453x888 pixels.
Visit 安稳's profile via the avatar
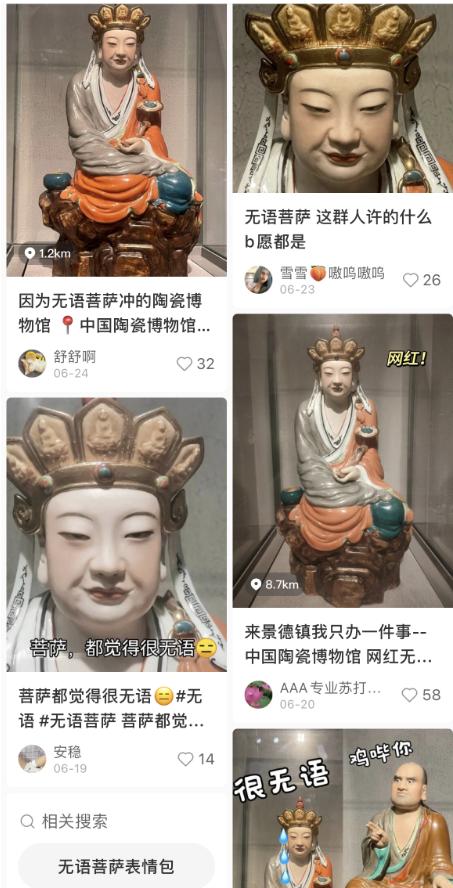click(x=32, y=759)
